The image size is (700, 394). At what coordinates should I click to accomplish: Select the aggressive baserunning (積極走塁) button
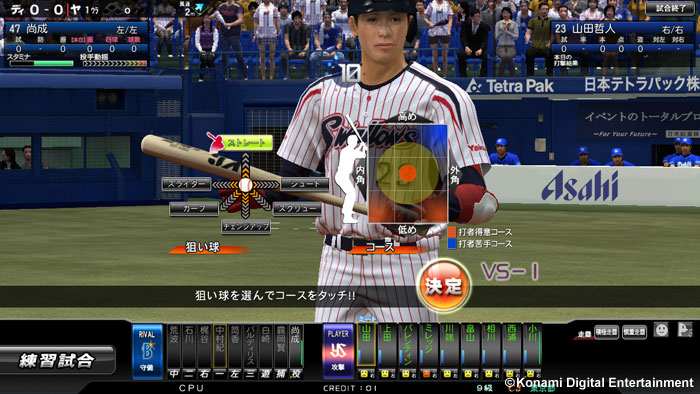pyautogui.click(x=606, y=332)
